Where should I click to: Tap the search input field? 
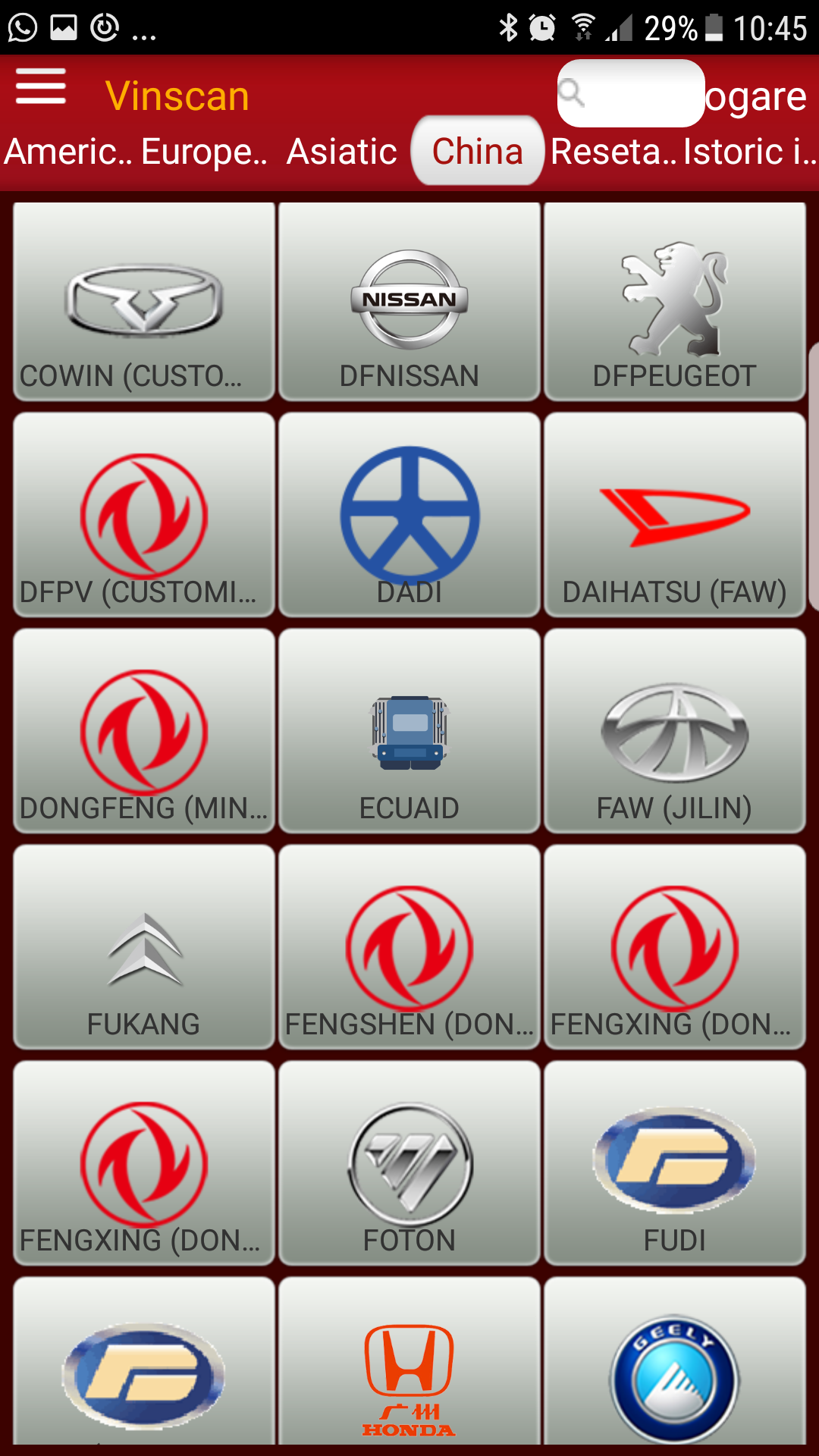[631, 93]
